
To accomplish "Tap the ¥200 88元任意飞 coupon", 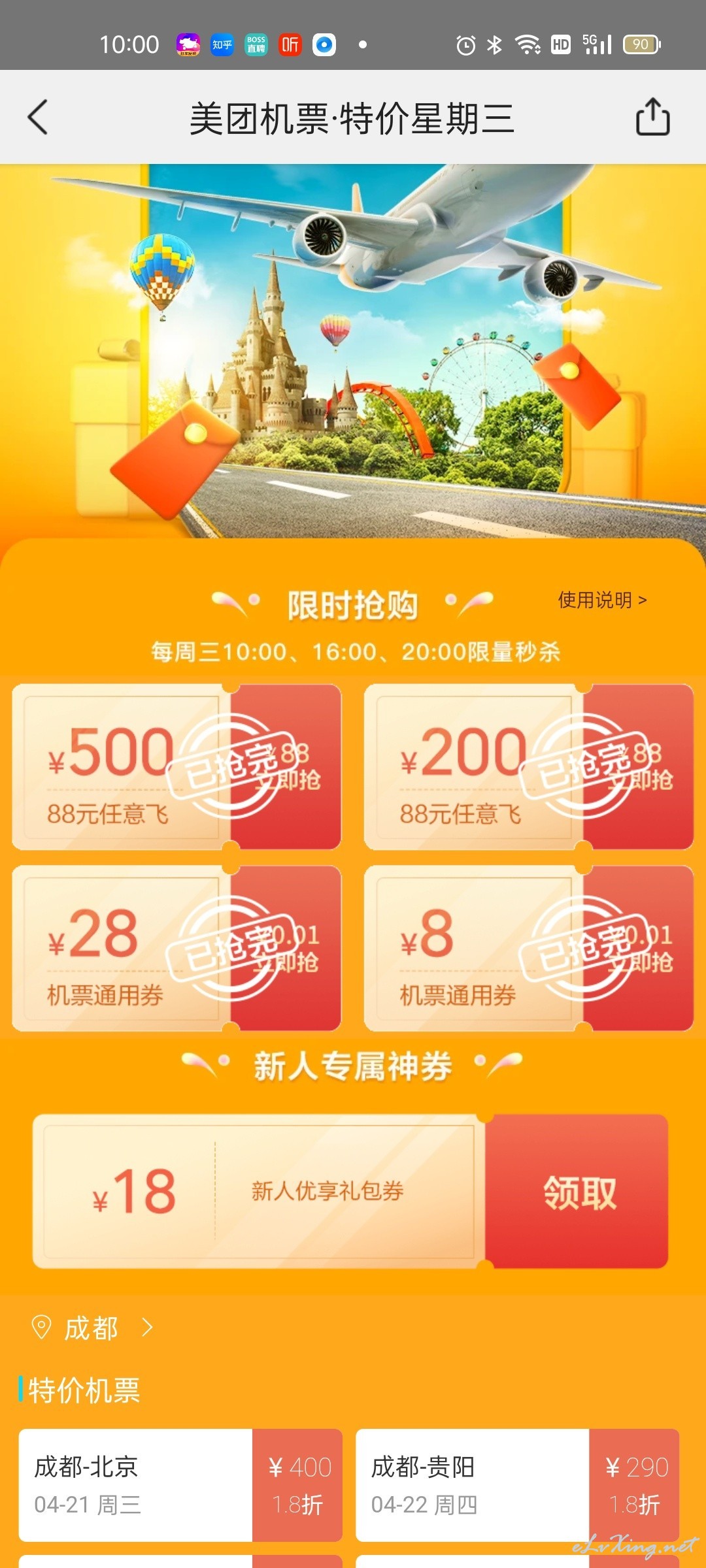I will point(529,767).
